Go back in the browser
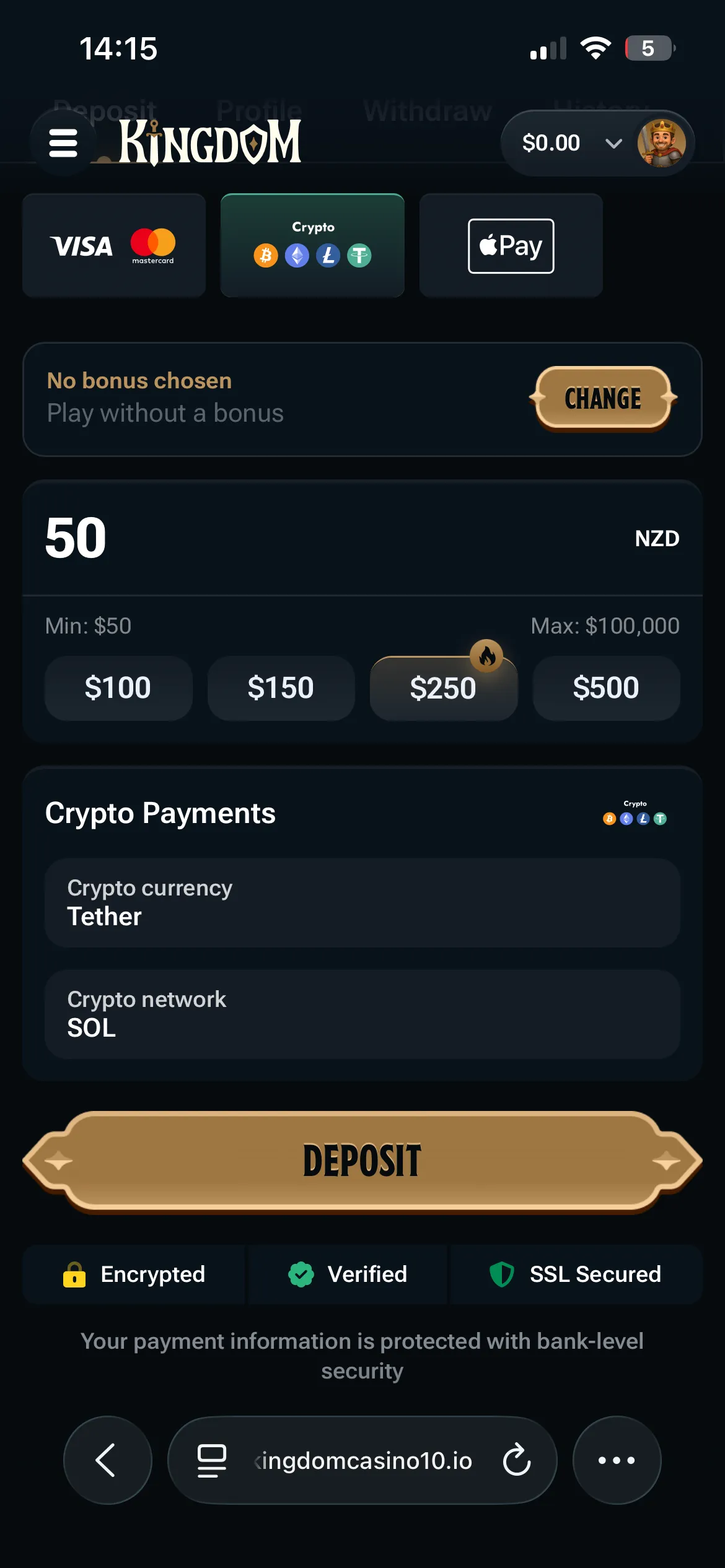The width and height of the screenshot is (725, 1568). (x=107, y=1460)
